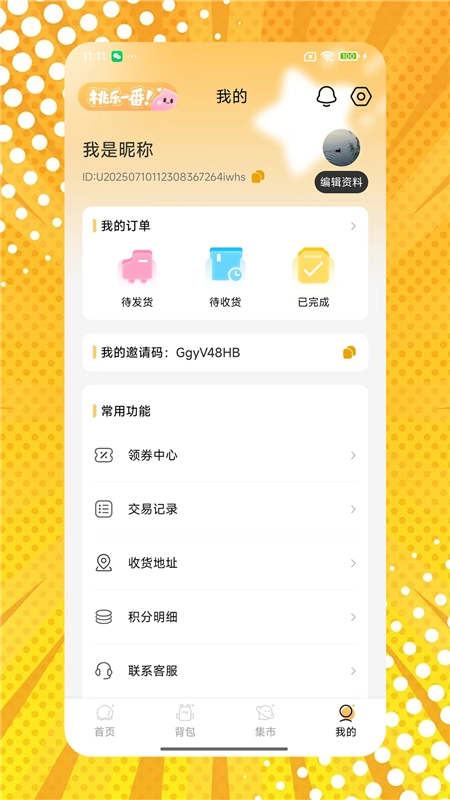Open 积分明细
The width and height of the screenshot is (450, 800).
pos(225,617)
